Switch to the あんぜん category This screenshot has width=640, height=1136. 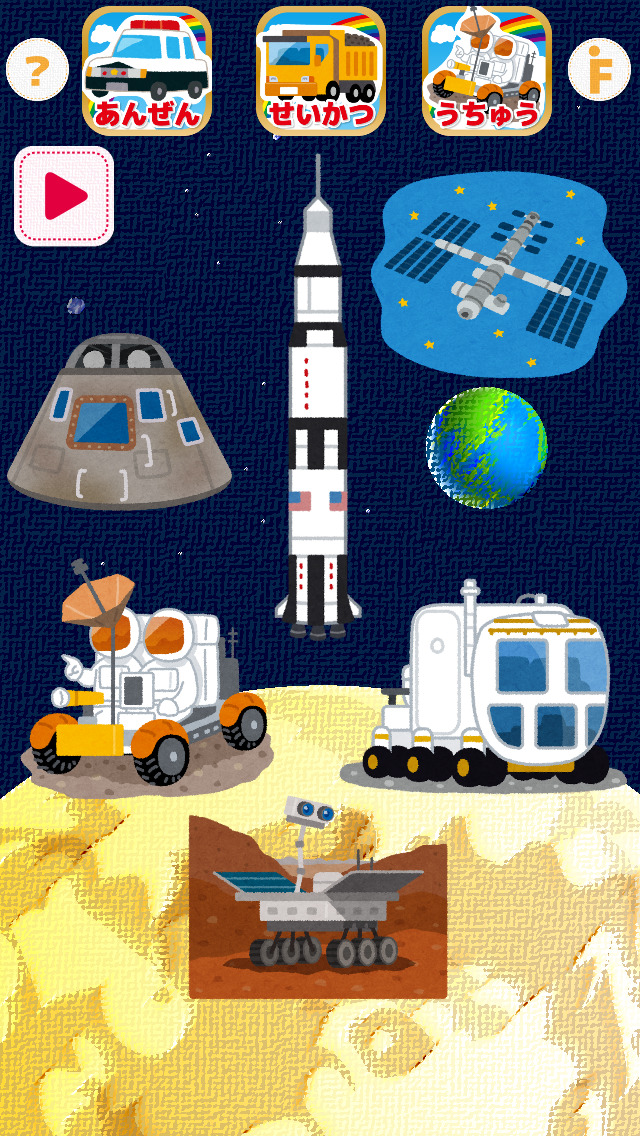pyautogui.click(x=147, y=71)
